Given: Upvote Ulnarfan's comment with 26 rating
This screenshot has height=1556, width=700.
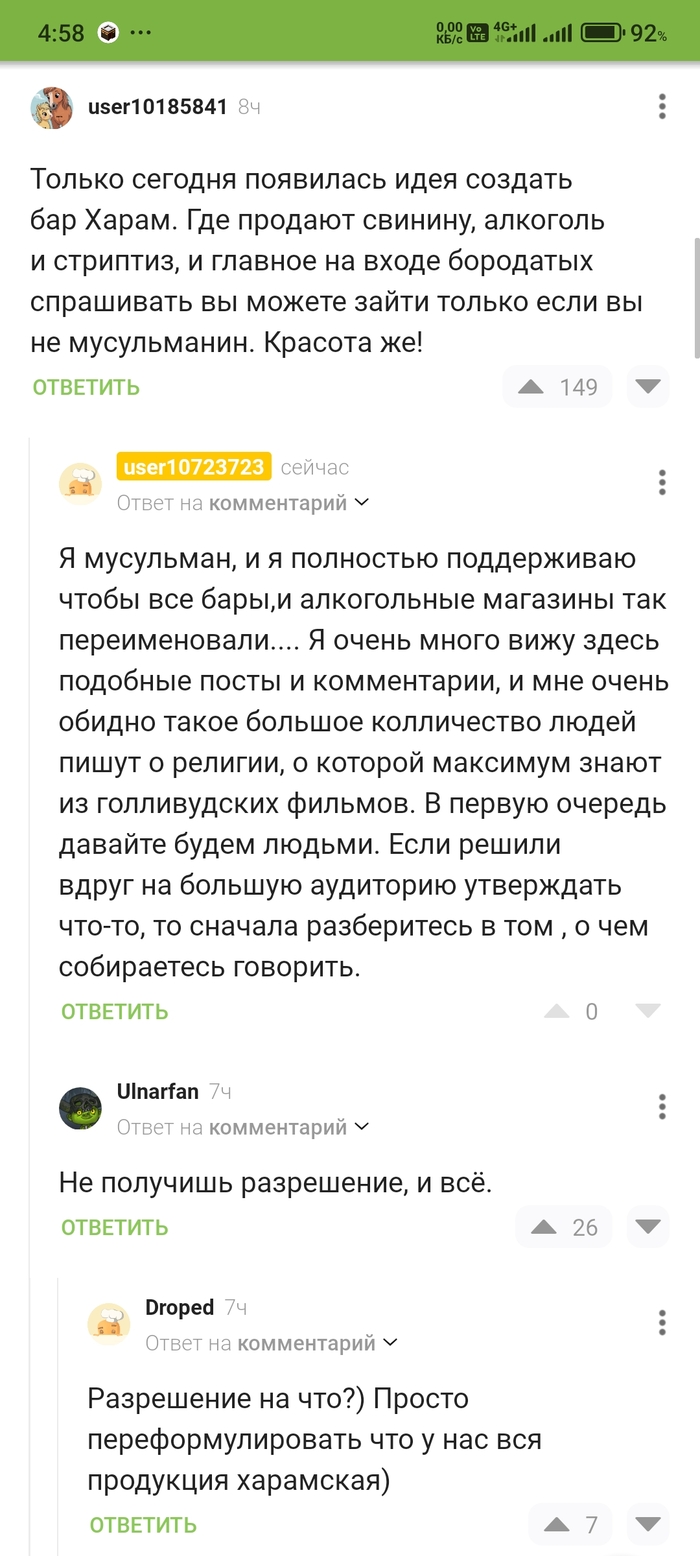Looking at the screenshot, I should pos(543,1227).
